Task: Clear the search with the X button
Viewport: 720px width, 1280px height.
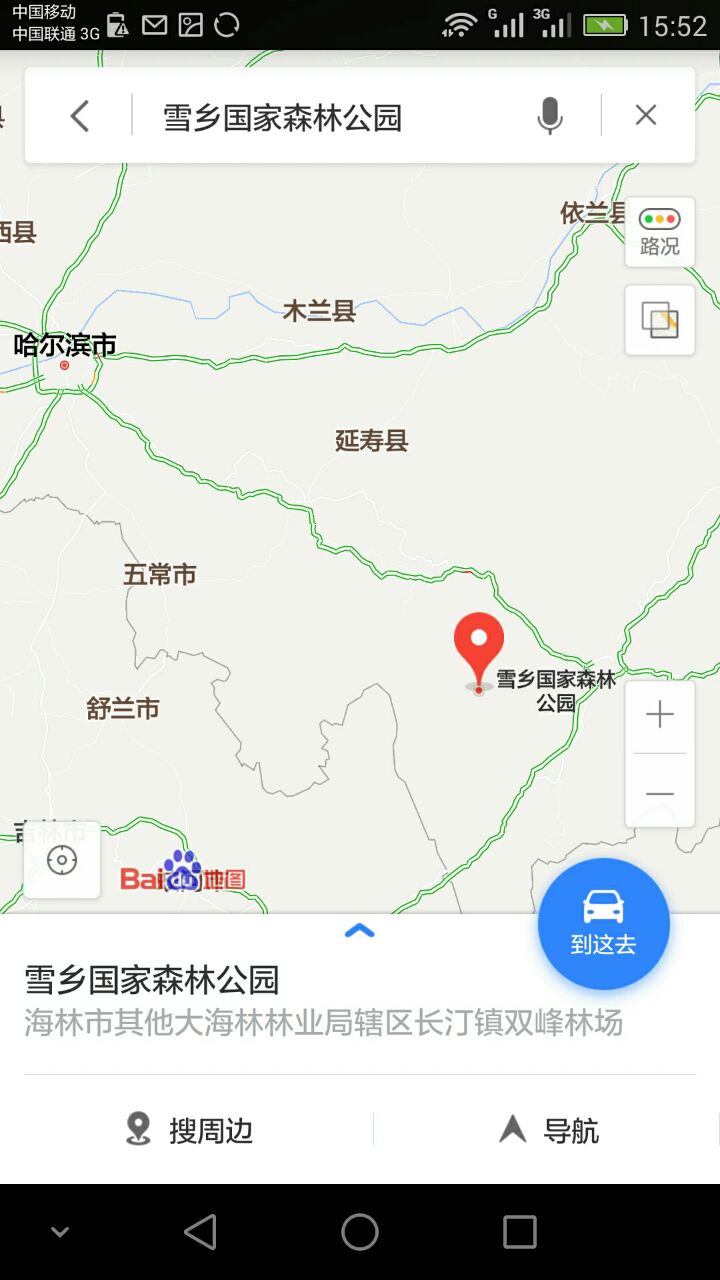Action: 646,116
